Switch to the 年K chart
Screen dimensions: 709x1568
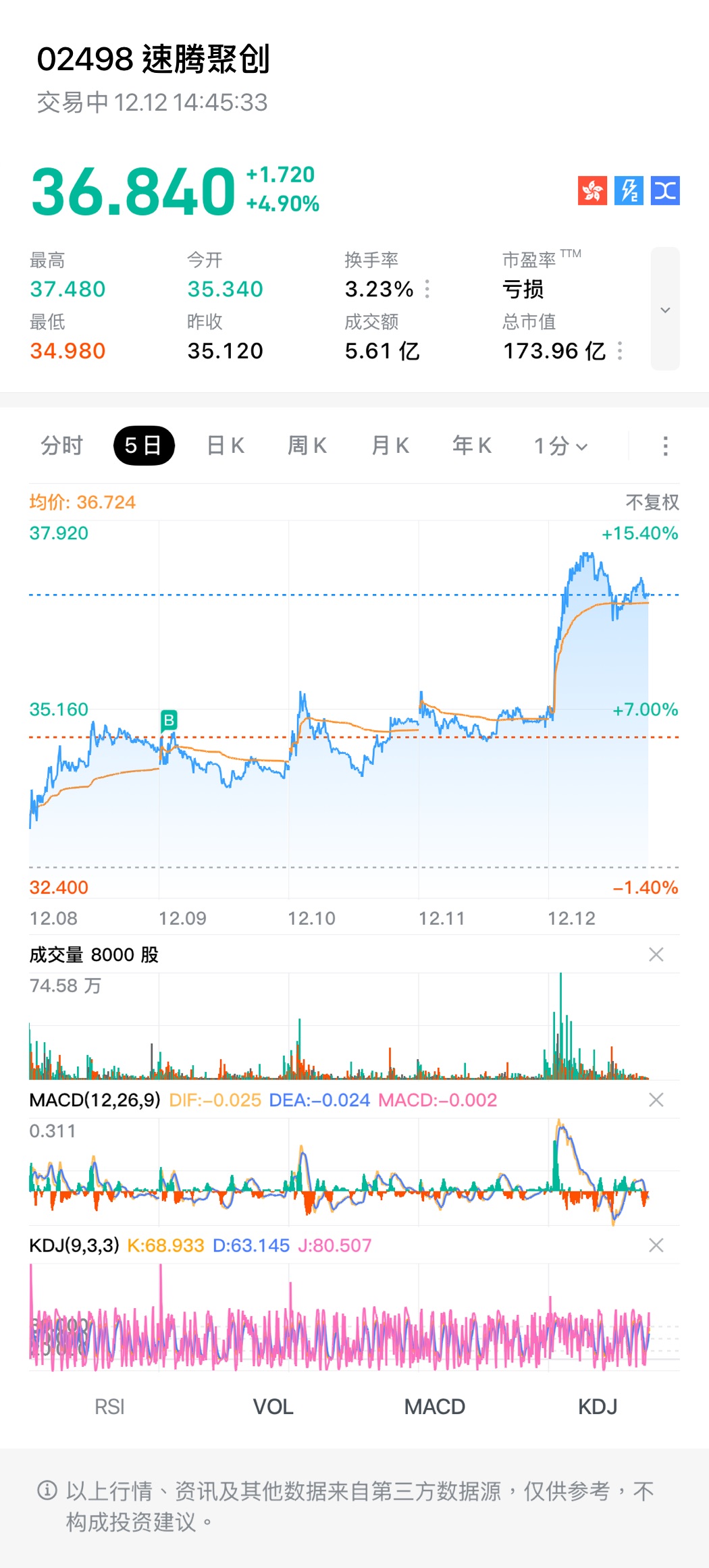(x=471, y=445)
